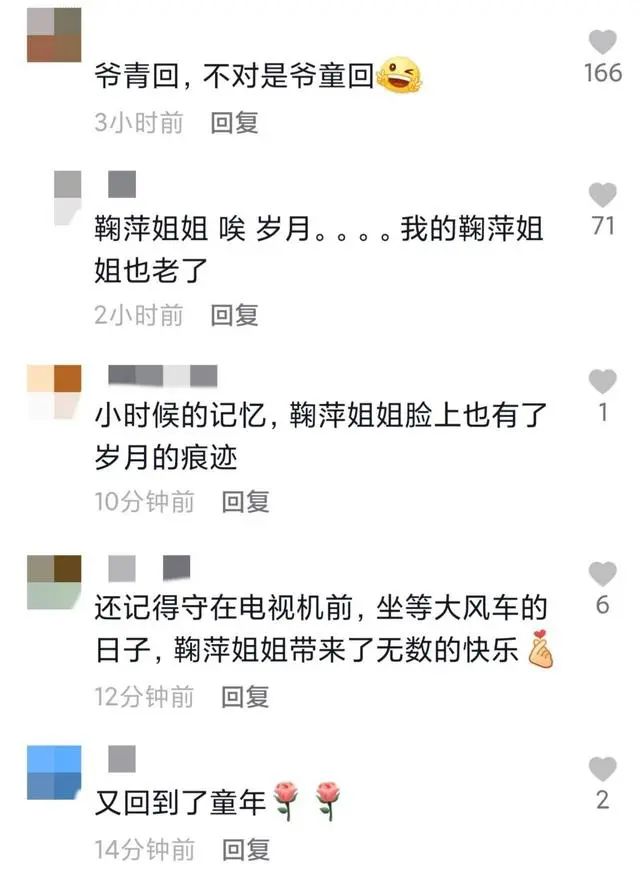Viewport: 640px width, 881px height.
Task: Reply to the comment posted 10分钟前
Action: [x=246, y=501]
